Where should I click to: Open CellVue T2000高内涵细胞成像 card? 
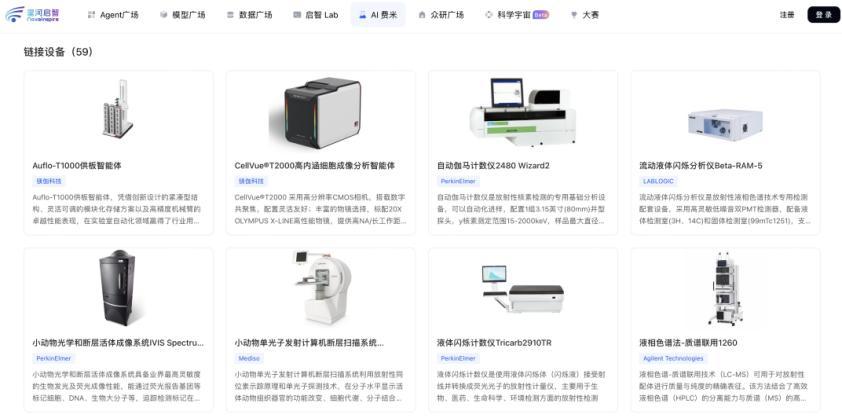point(320,152)
